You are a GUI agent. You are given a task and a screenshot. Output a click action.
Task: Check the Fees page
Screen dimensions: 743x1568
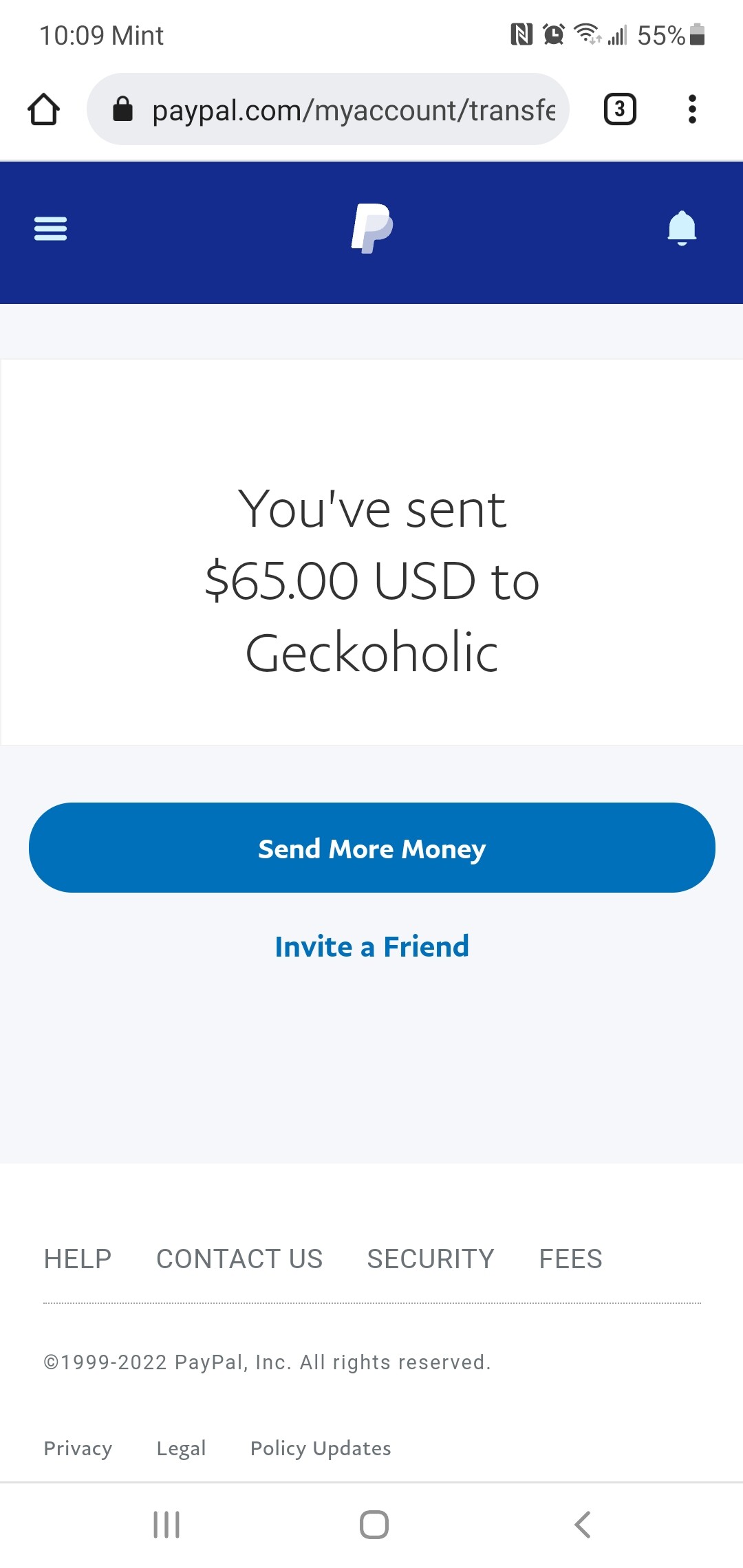pos(570,1259)
